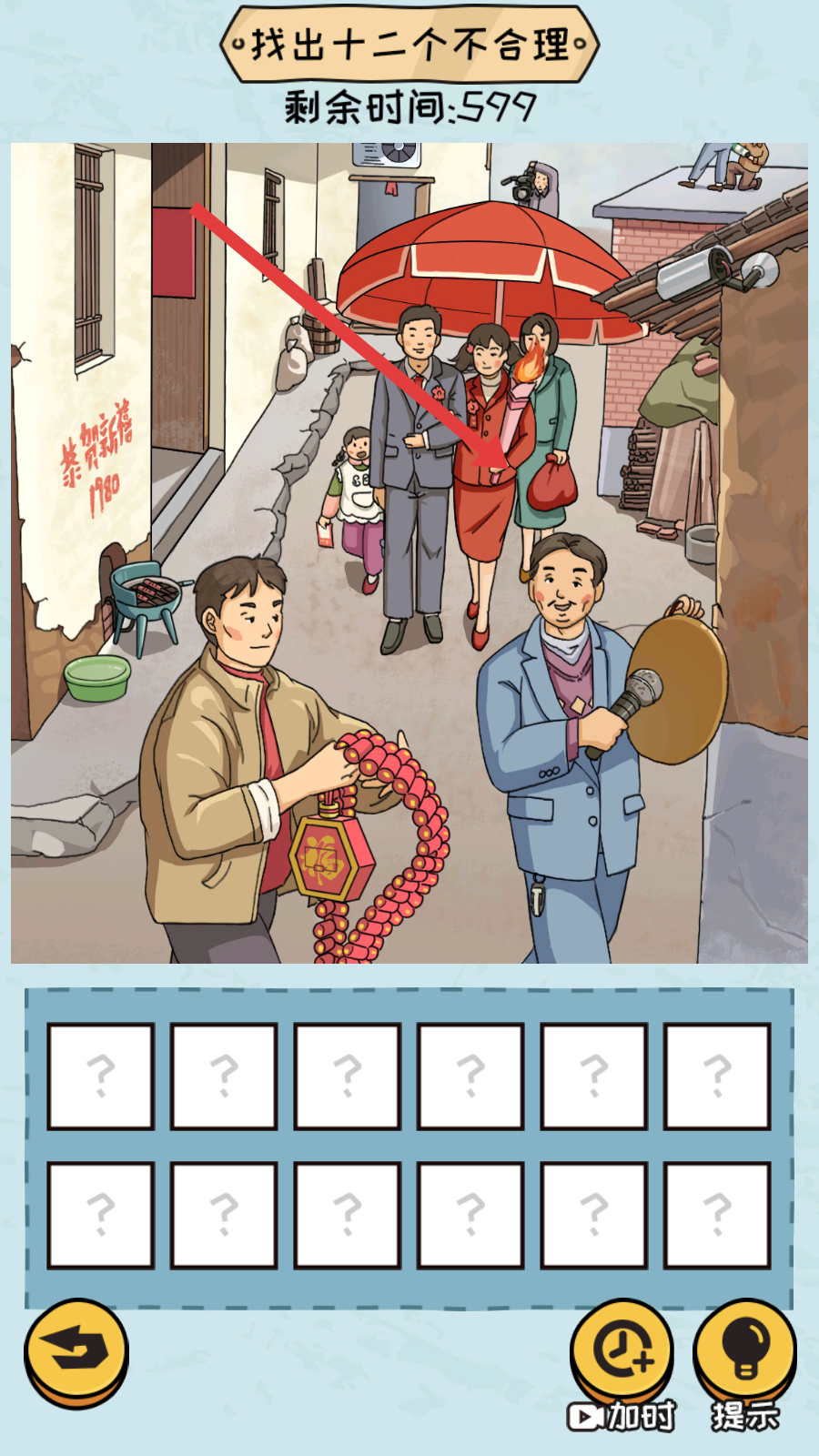The image size is (819, 1456).
Task: Tap the back arrow button
Action: pos(76,1351)
